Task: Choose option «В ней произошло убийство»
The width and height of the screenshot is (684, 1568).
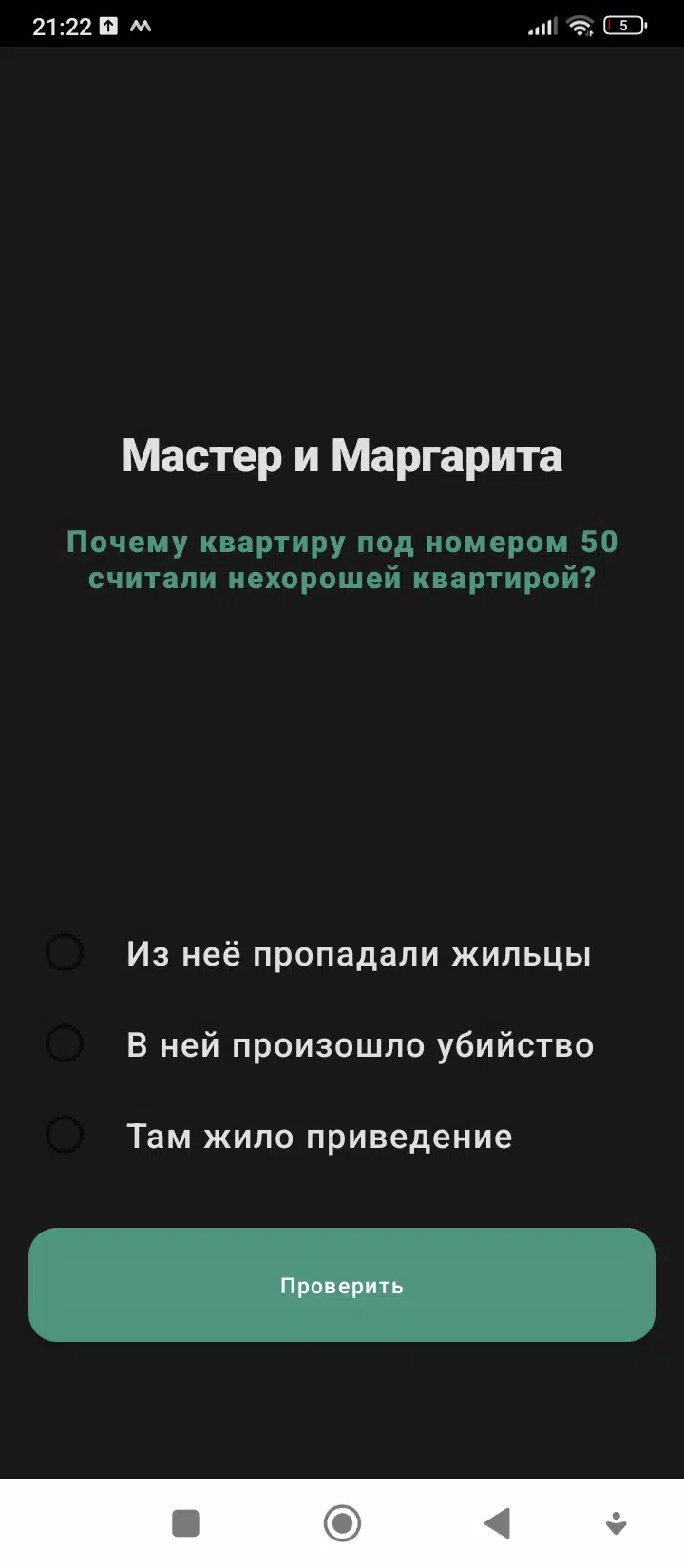Action: [x=65, y=1043]
